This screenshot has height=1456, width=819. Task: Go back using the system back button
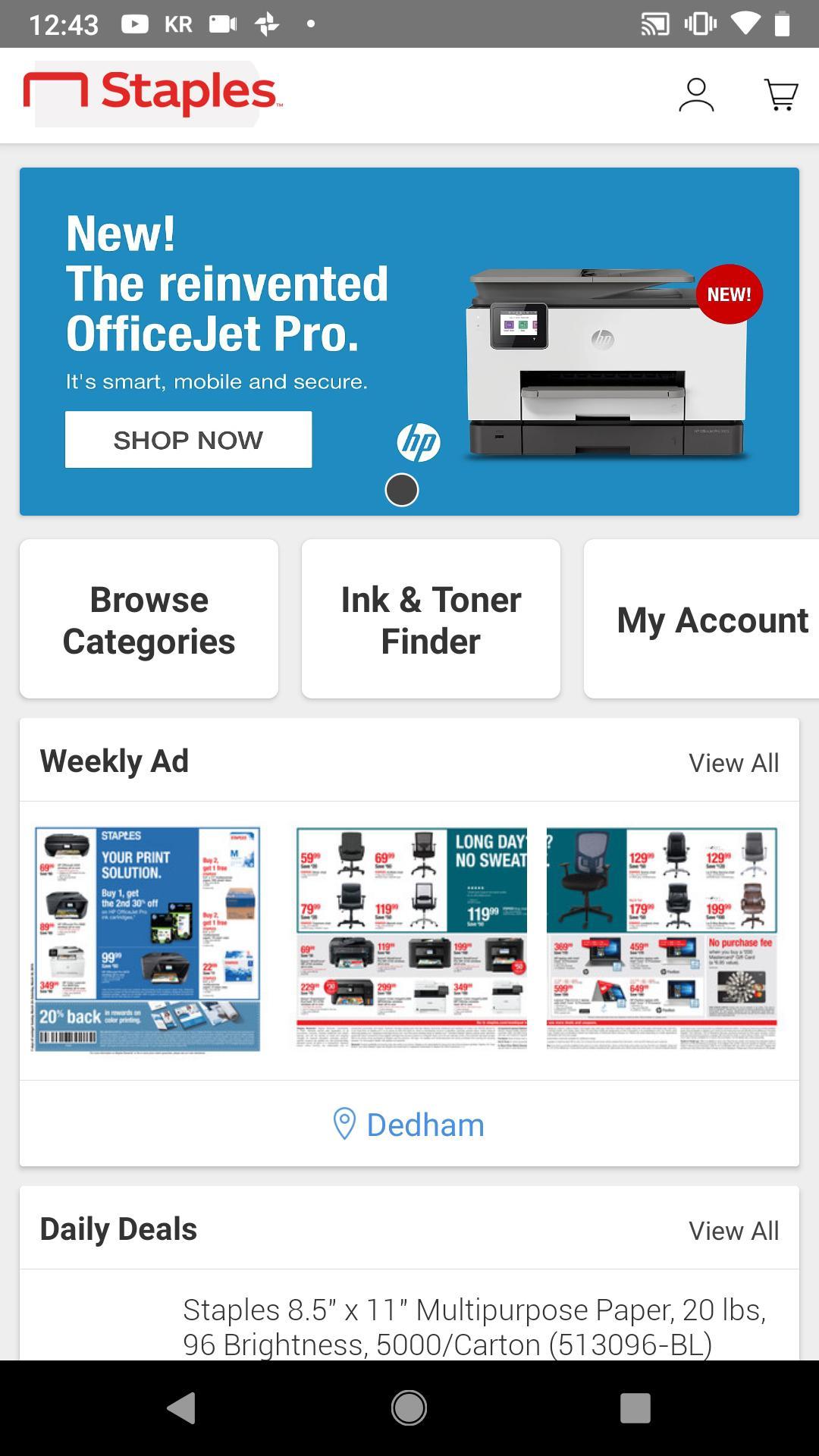[181, 1408]
